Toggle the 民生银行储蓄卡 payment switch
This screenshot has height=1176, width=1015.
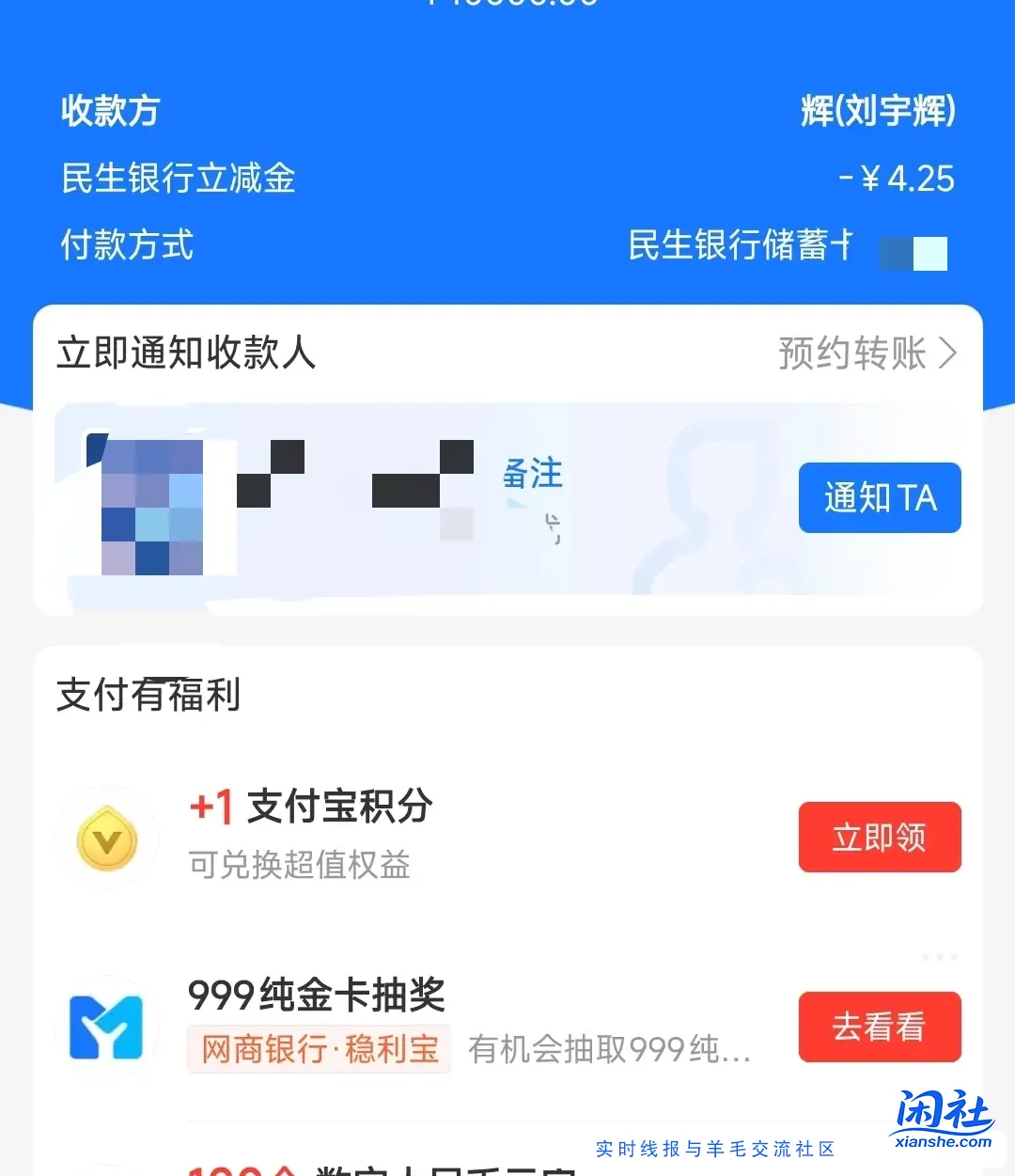913,253
